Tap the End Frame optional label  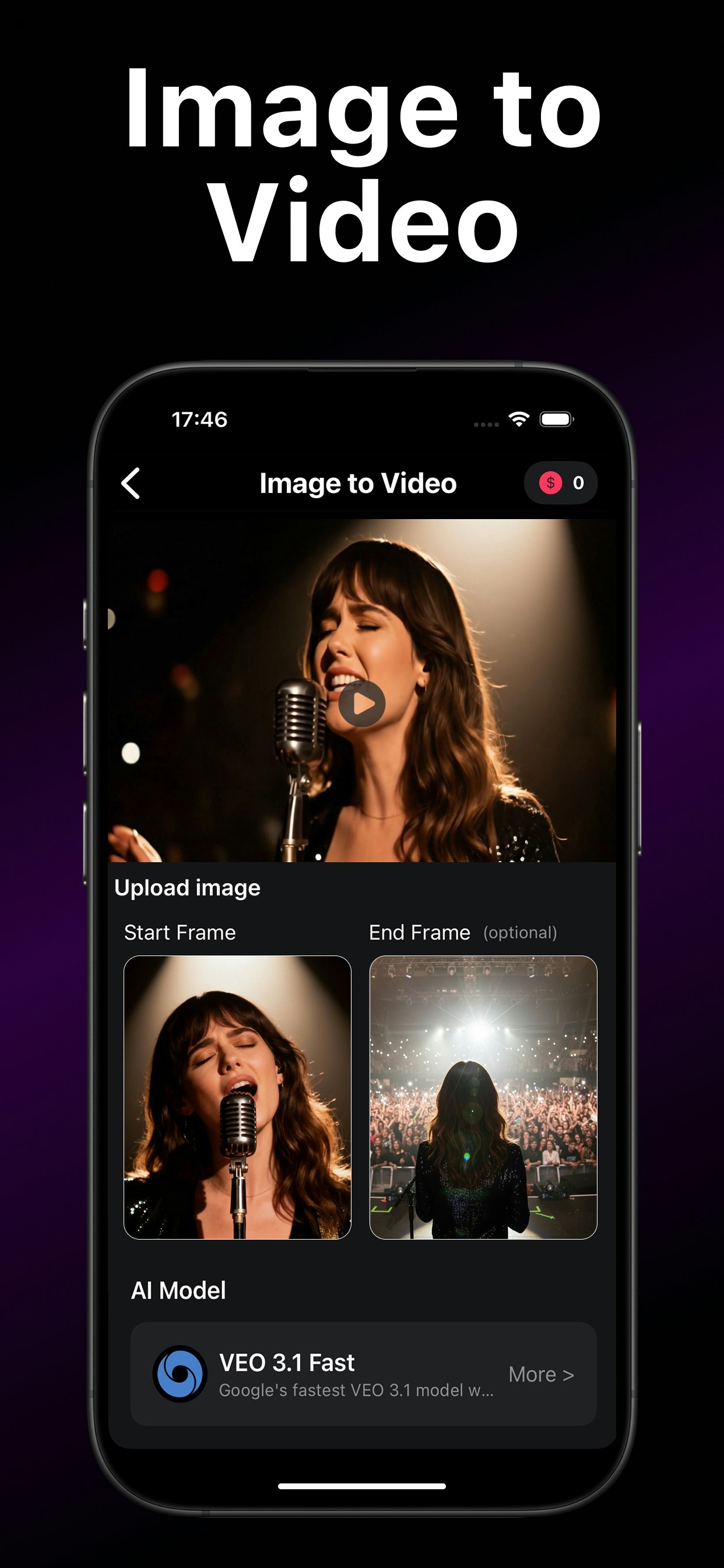[520, 932]
